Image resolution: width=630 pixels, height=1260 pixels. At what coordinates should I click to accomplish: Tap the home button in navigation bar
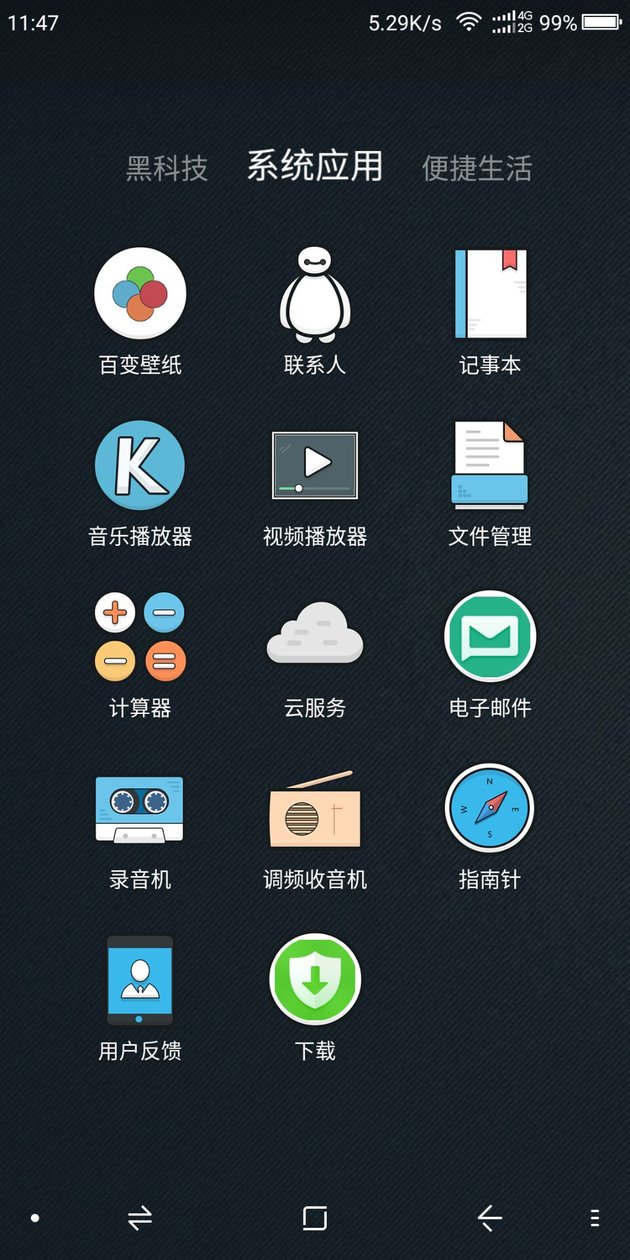[x=315, y=1217]
